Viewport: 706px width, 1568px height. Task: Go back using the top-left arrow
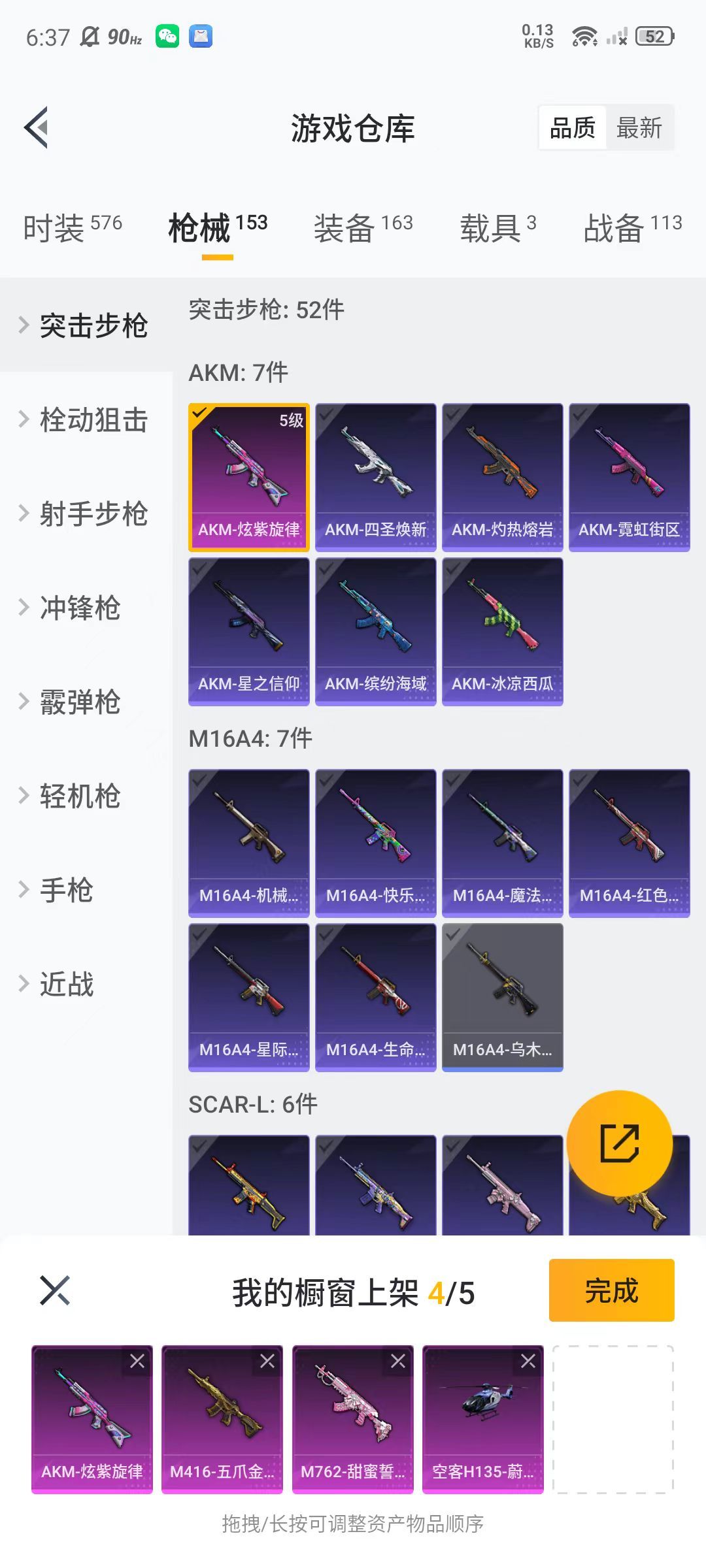click(x=36, y=127)
